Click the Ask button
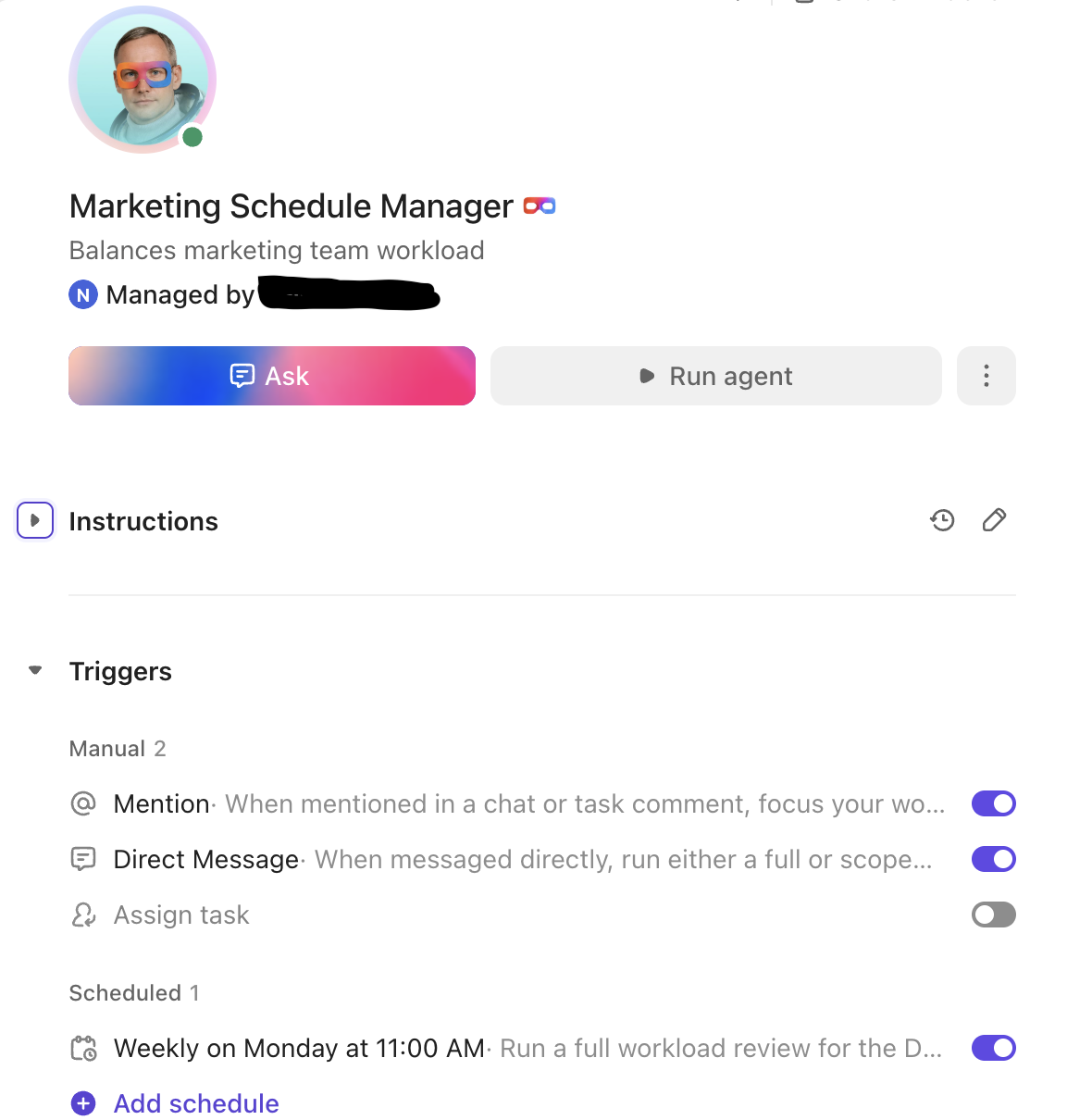1092x1120 pixels. click(271, 376)
